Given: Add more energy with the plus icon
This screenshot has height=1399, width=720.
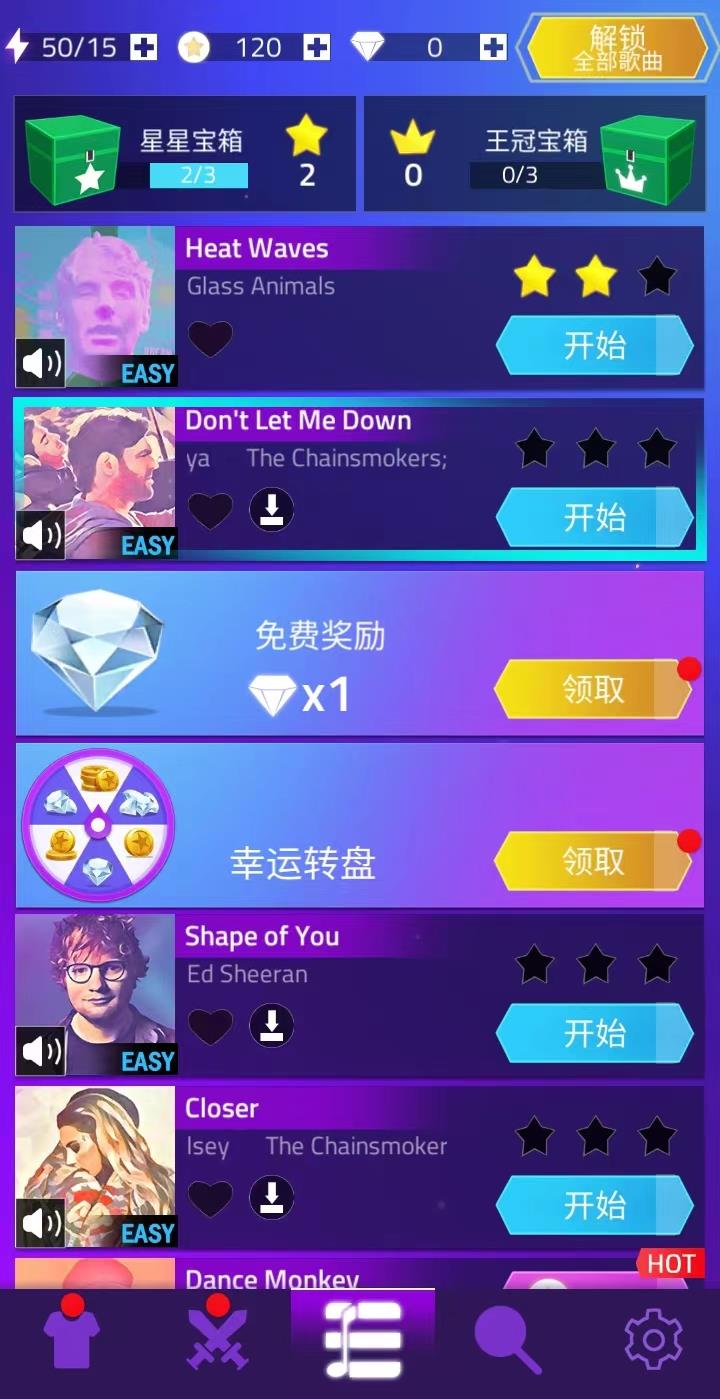Looking at the screenshot, I should click(x=144, y=47).
